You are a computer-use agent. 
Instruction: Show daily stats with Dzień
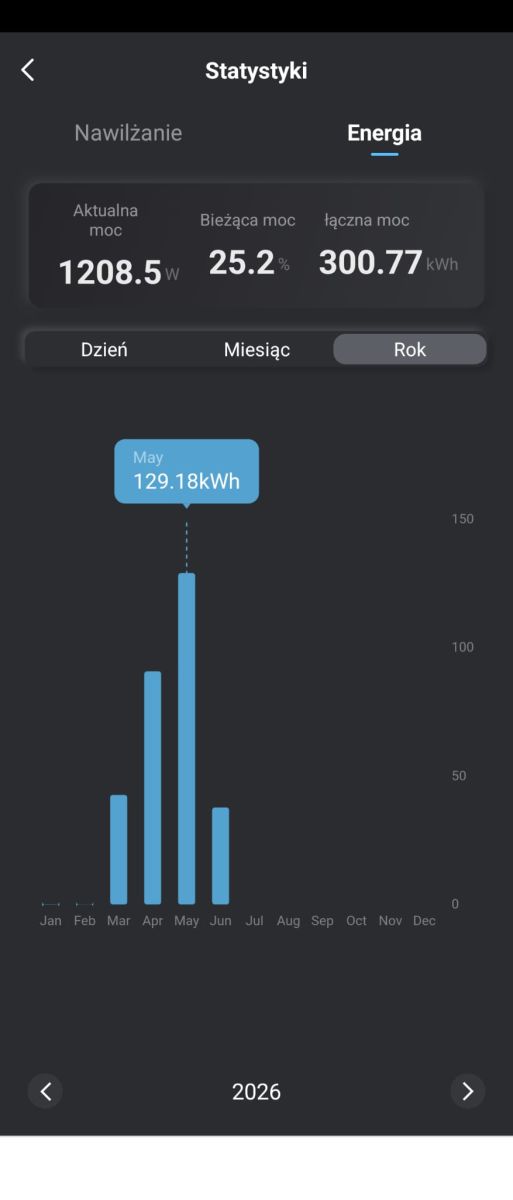tap(104, 350)
